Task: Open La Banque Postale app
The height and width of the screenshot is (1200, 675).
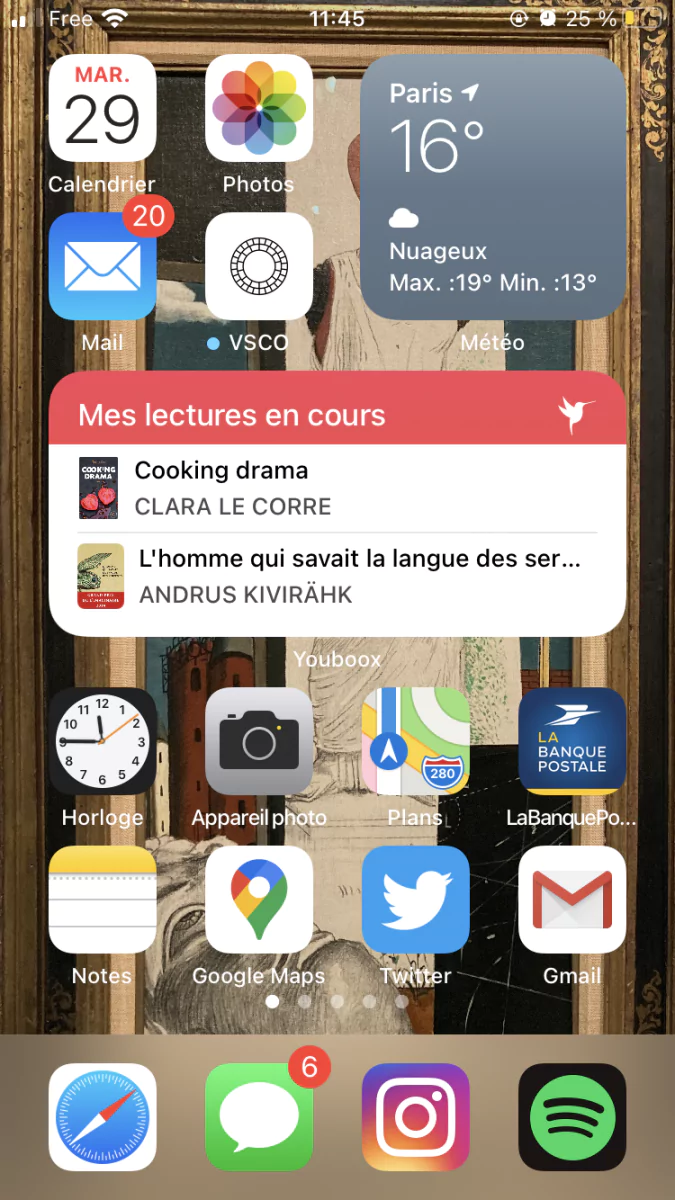Action: [572, 741]
